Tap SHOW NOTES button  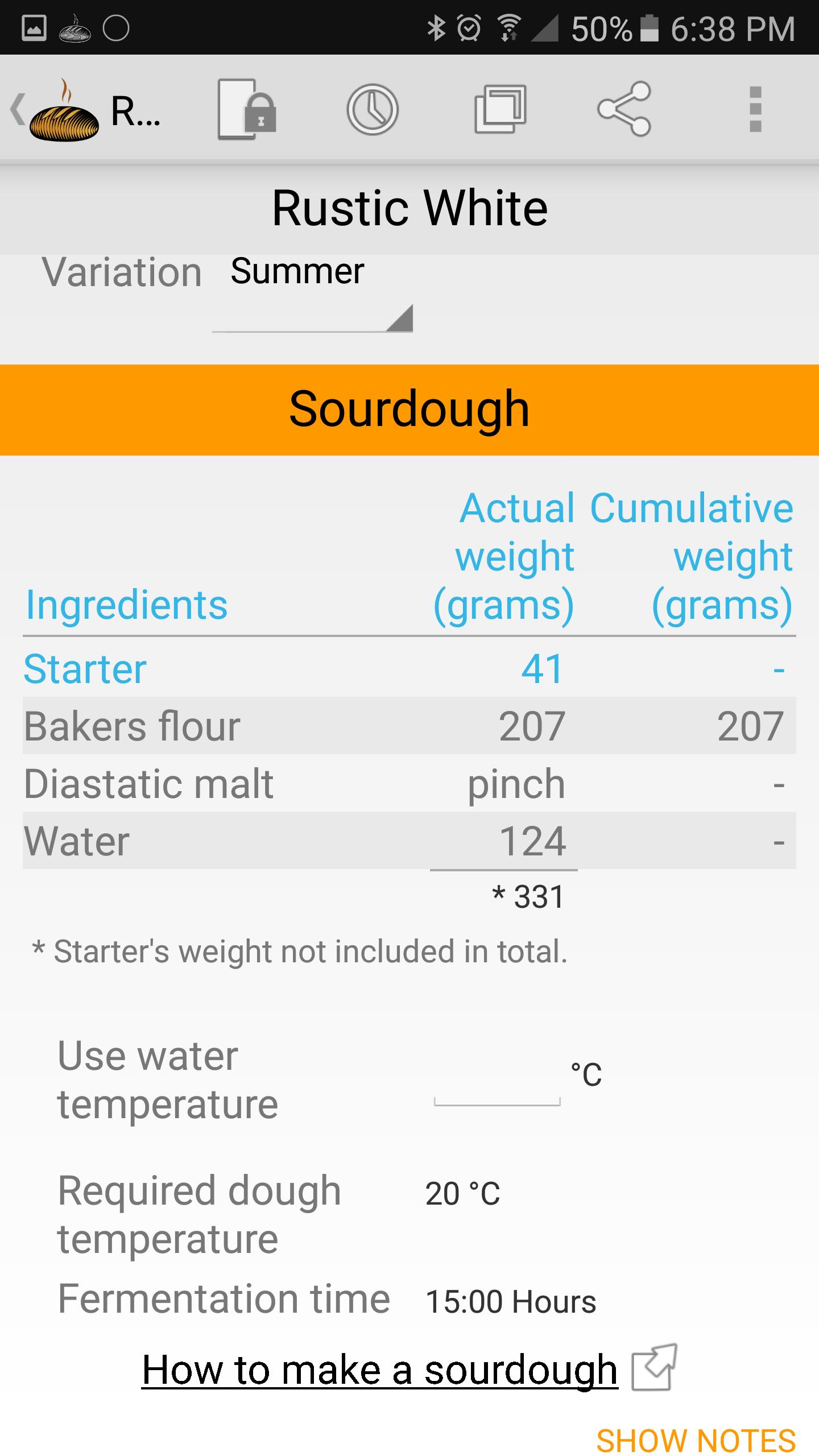[696, 1441]
